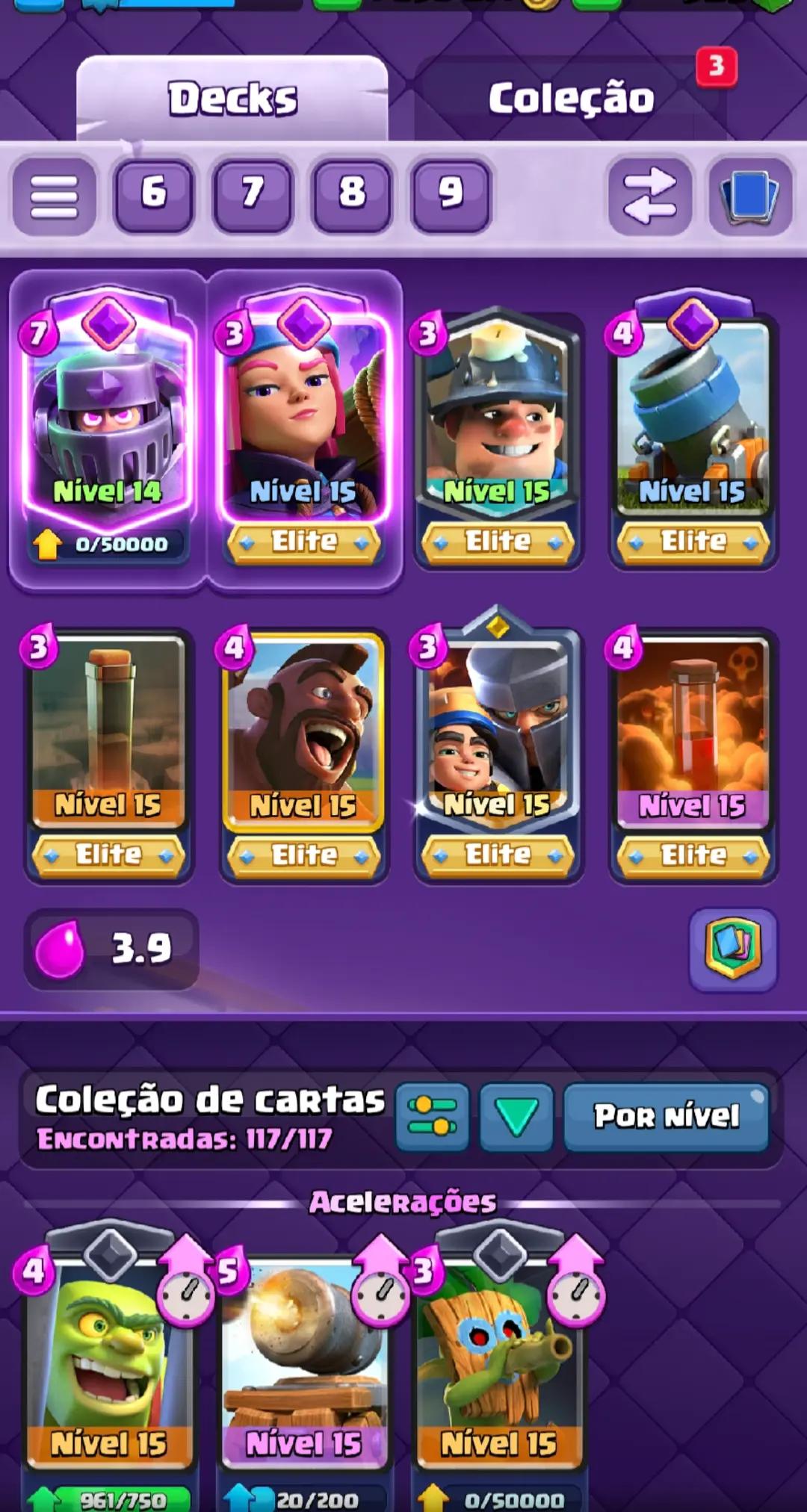Change sorting with Por nível button

click(x=666, y=1116)
